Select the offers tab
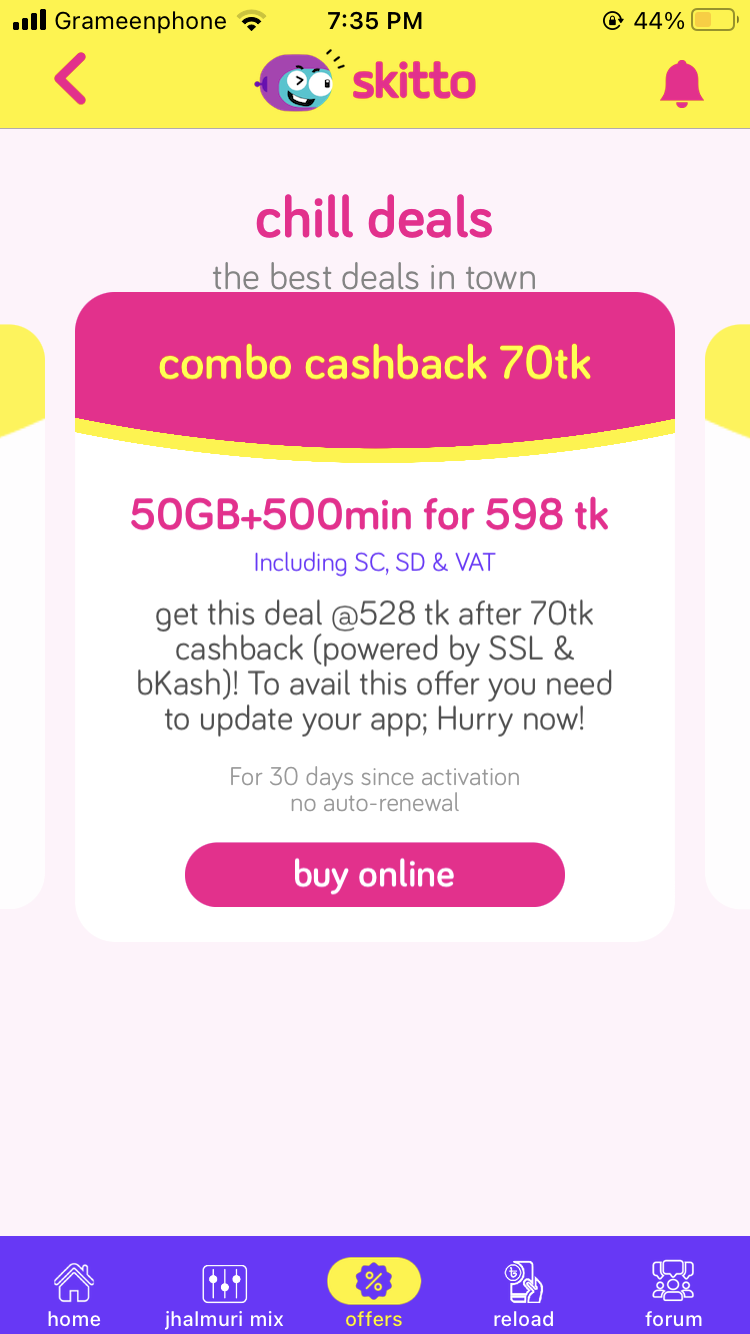This screenshot has width=750, height=1334. click(374, 1293)
